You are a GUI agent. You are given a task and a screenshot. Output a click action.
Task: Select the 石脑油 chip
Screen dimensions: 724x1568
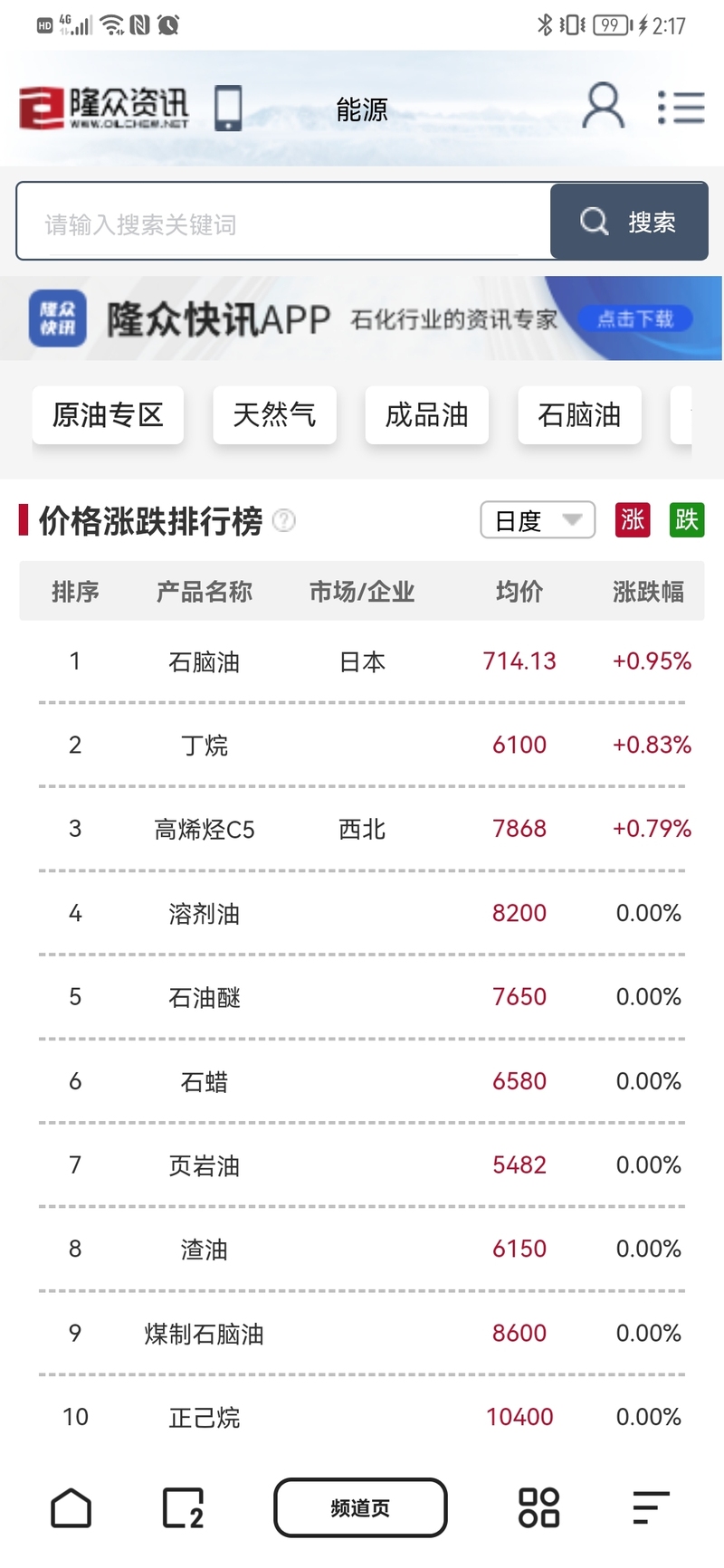coord(579,414)
